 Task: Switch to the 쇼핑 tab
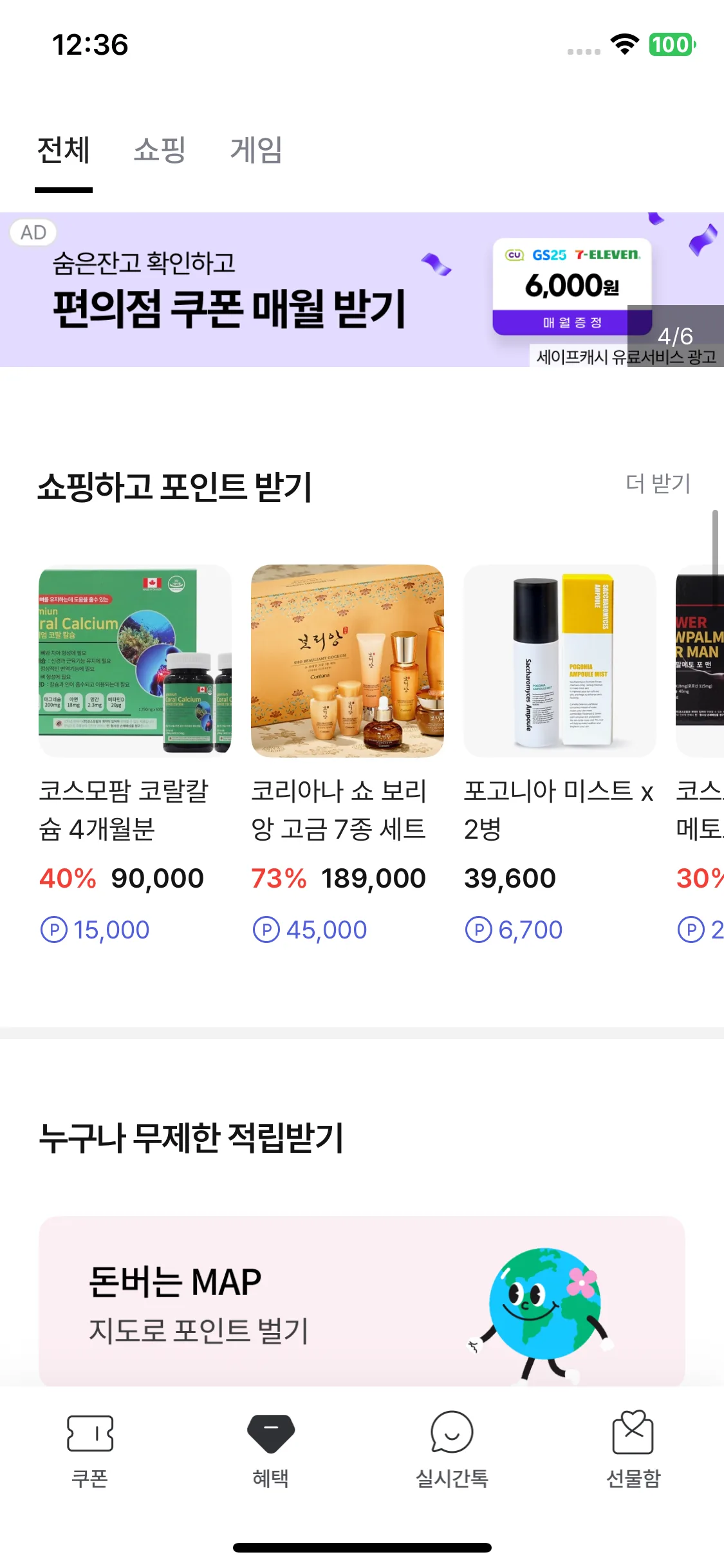[160, 150]
